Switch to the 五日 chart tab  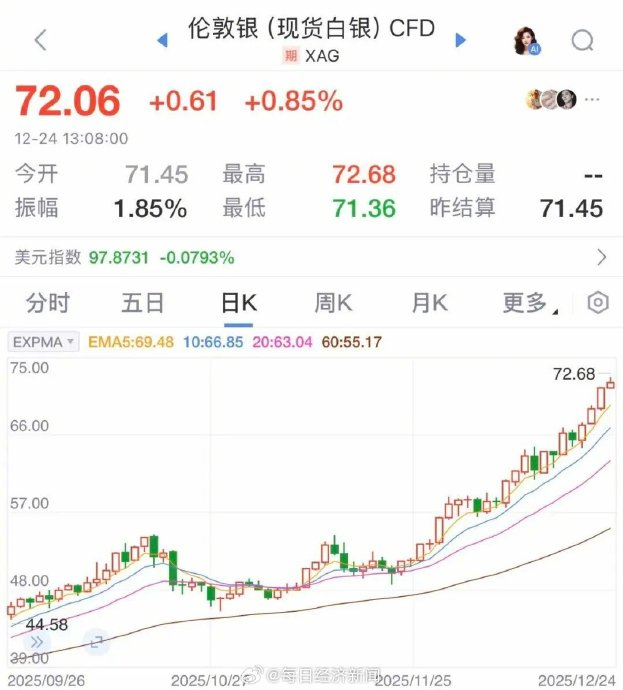coord(143,303)
